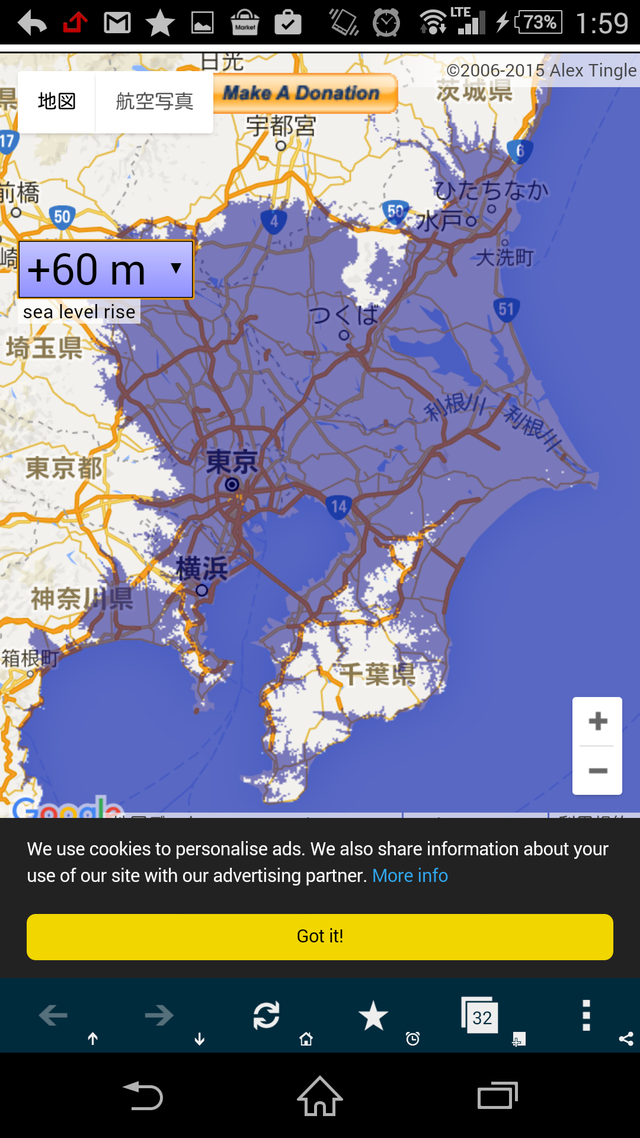
Task: Switch map to 航空写真 satellite view
Action: pyautogui.click(x=154, y=101)
